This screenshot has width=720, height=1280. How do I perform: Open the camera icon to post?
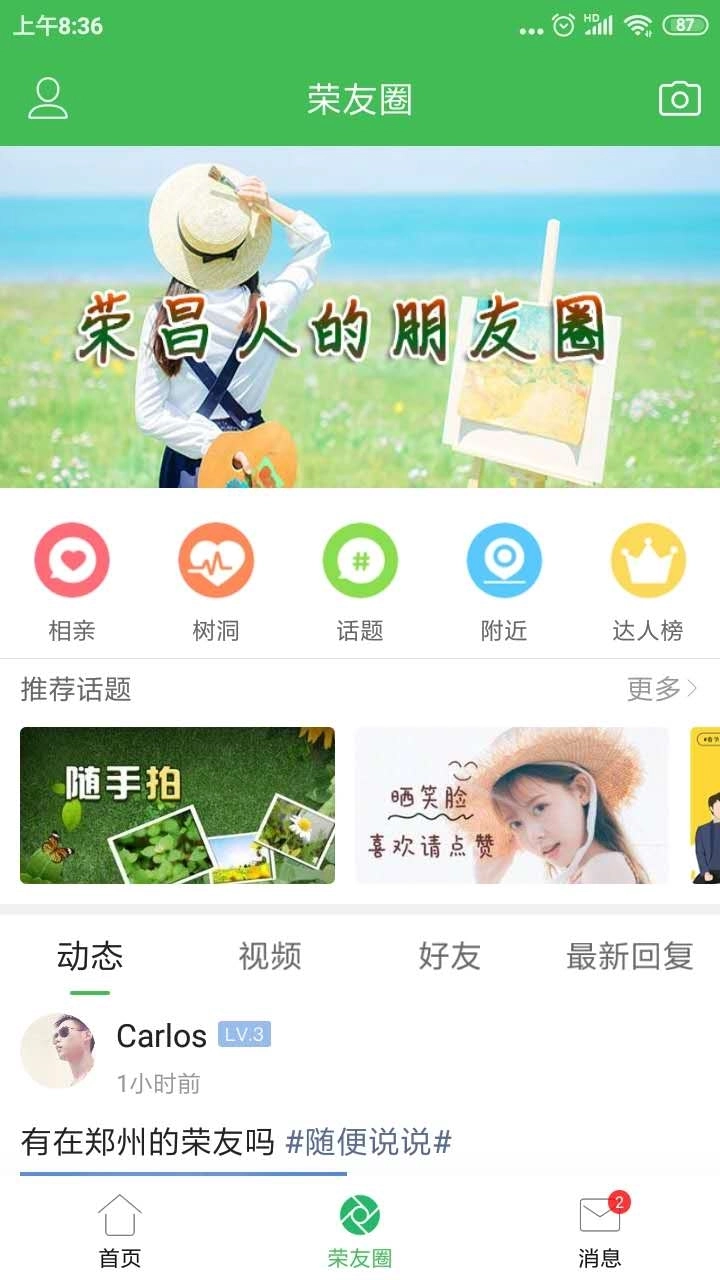679,98
